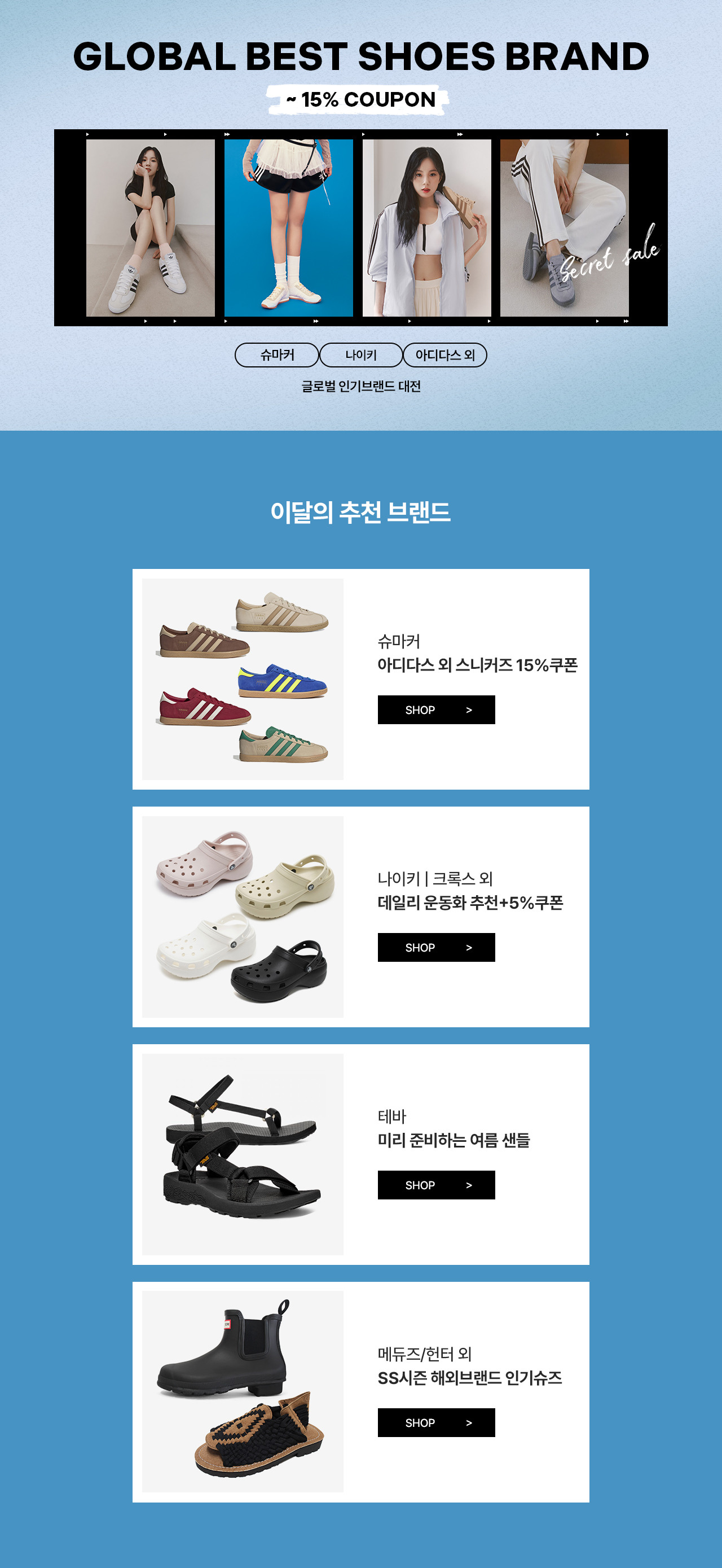This screenshot has height=1568, width=722.
Task: Click SHOP on the 나이키 크록스 card
Action: point(435,948)
